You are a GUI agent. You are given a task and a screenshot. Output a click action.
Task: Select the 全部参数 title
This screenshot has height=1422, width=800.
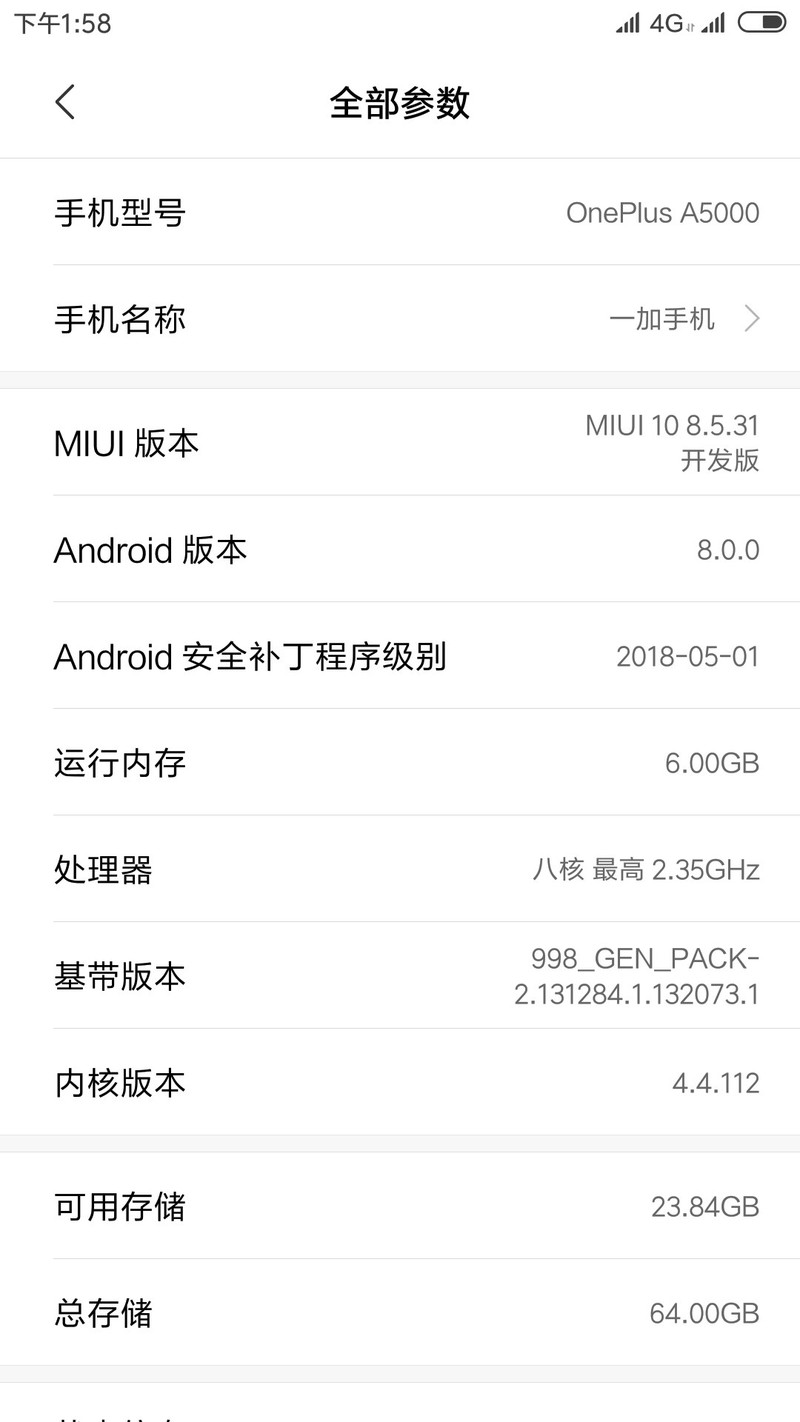point(400,102)
